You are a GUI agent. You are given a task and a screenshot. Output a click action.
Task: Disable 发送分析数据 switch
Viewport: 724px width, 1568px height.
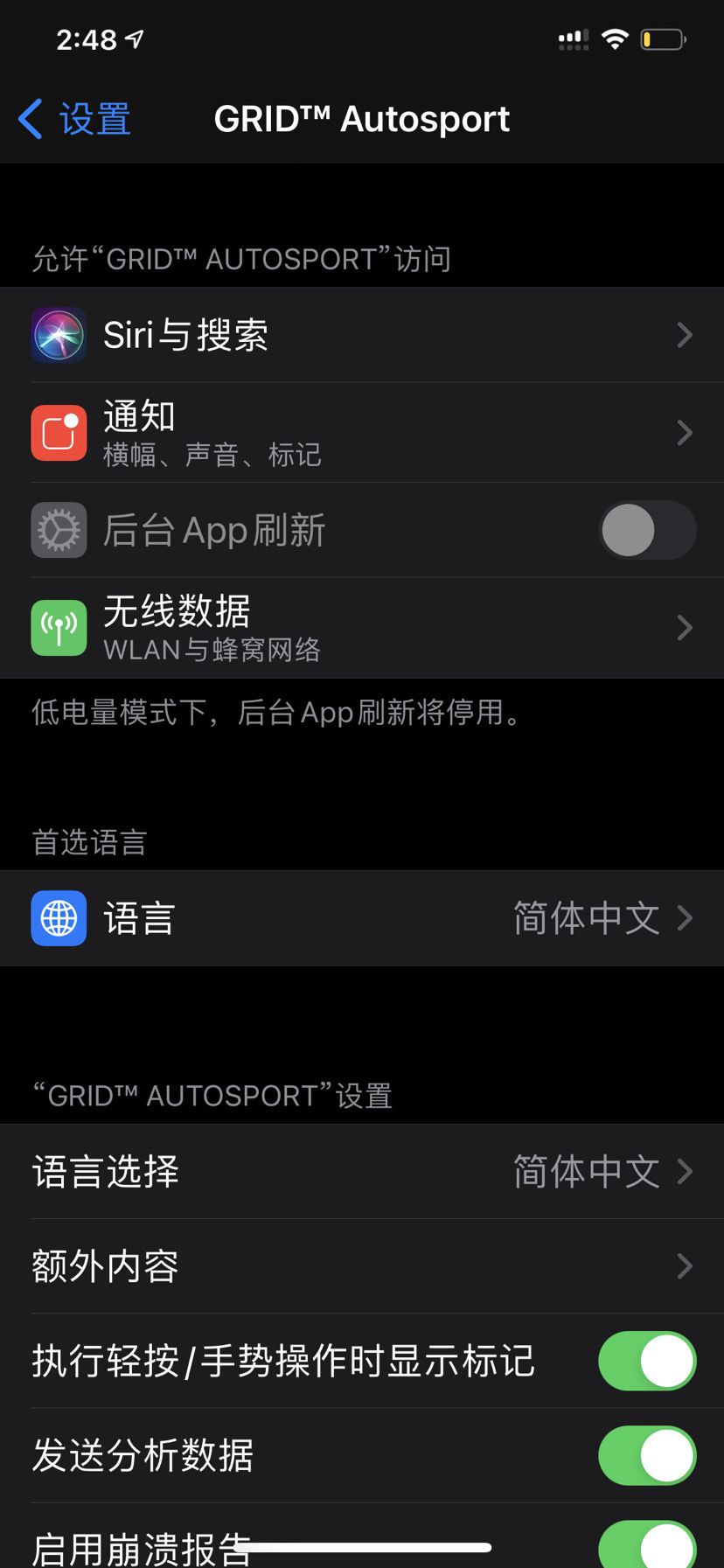[x=646, y=1455]
